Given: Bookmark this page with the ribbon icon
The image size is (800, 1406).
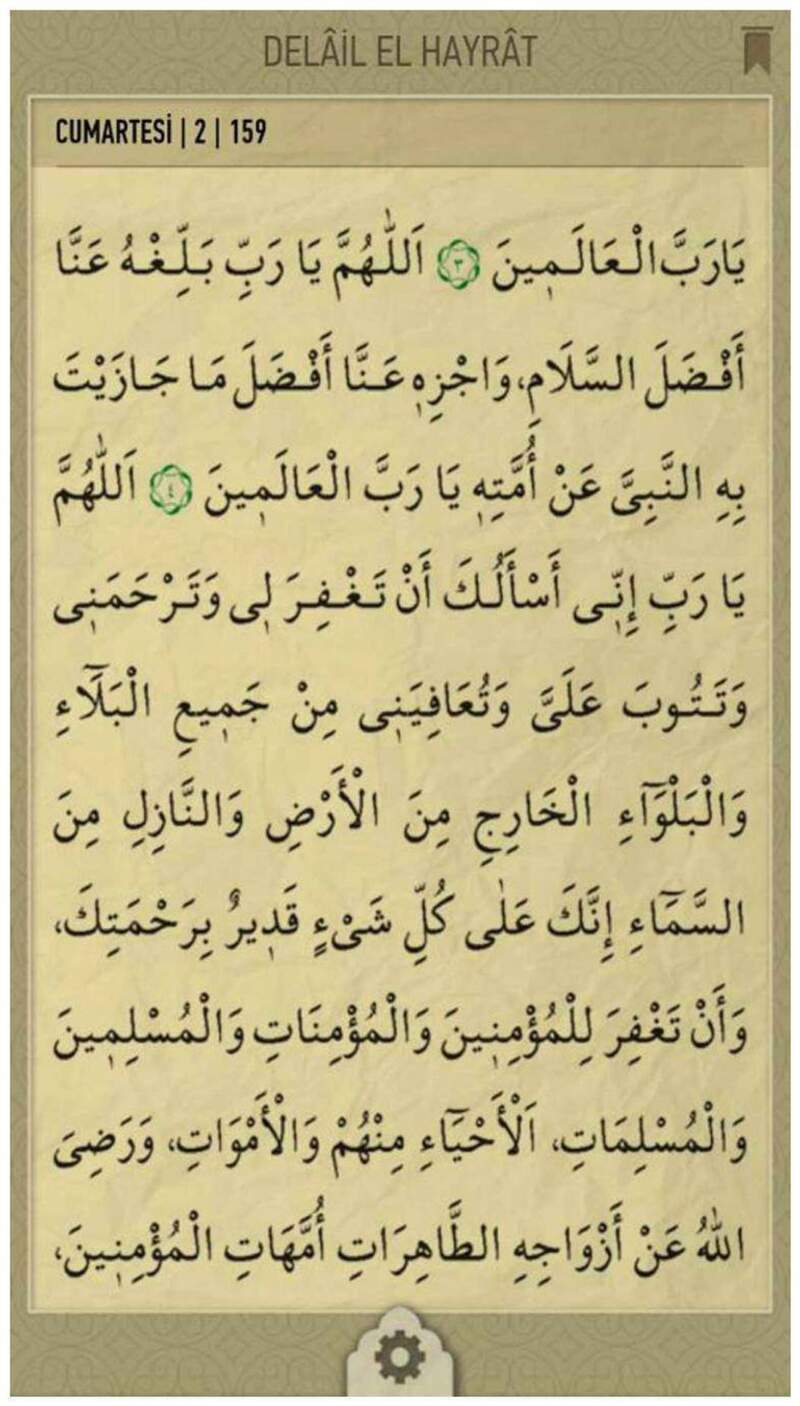Looking at the screenshot, I should [755, 50].
